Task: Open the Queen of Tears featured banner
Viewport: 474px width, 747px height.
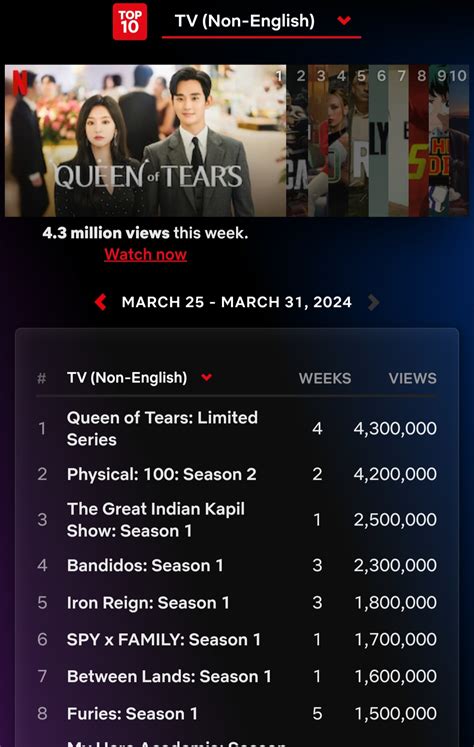Action: [x=145, y=141]
